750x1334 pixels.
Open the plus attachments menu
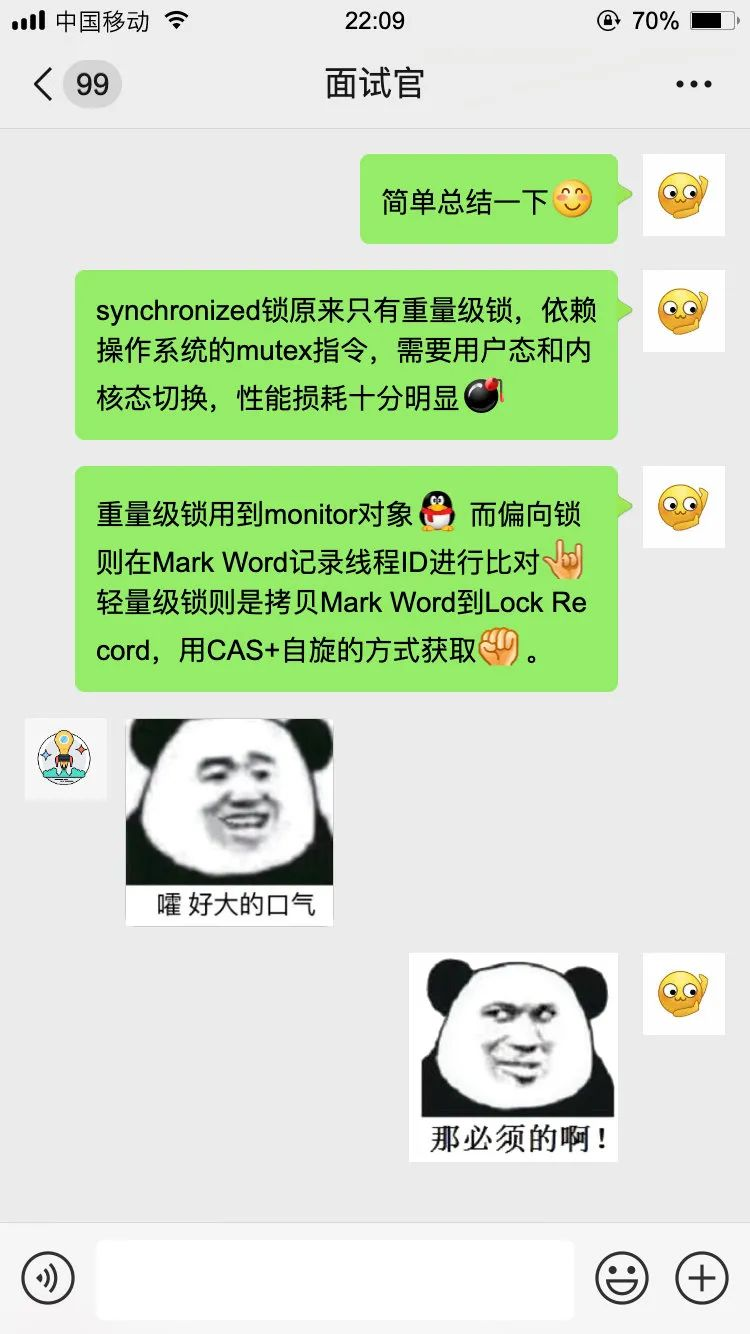pyautogui.click(x=701, y=1277)
